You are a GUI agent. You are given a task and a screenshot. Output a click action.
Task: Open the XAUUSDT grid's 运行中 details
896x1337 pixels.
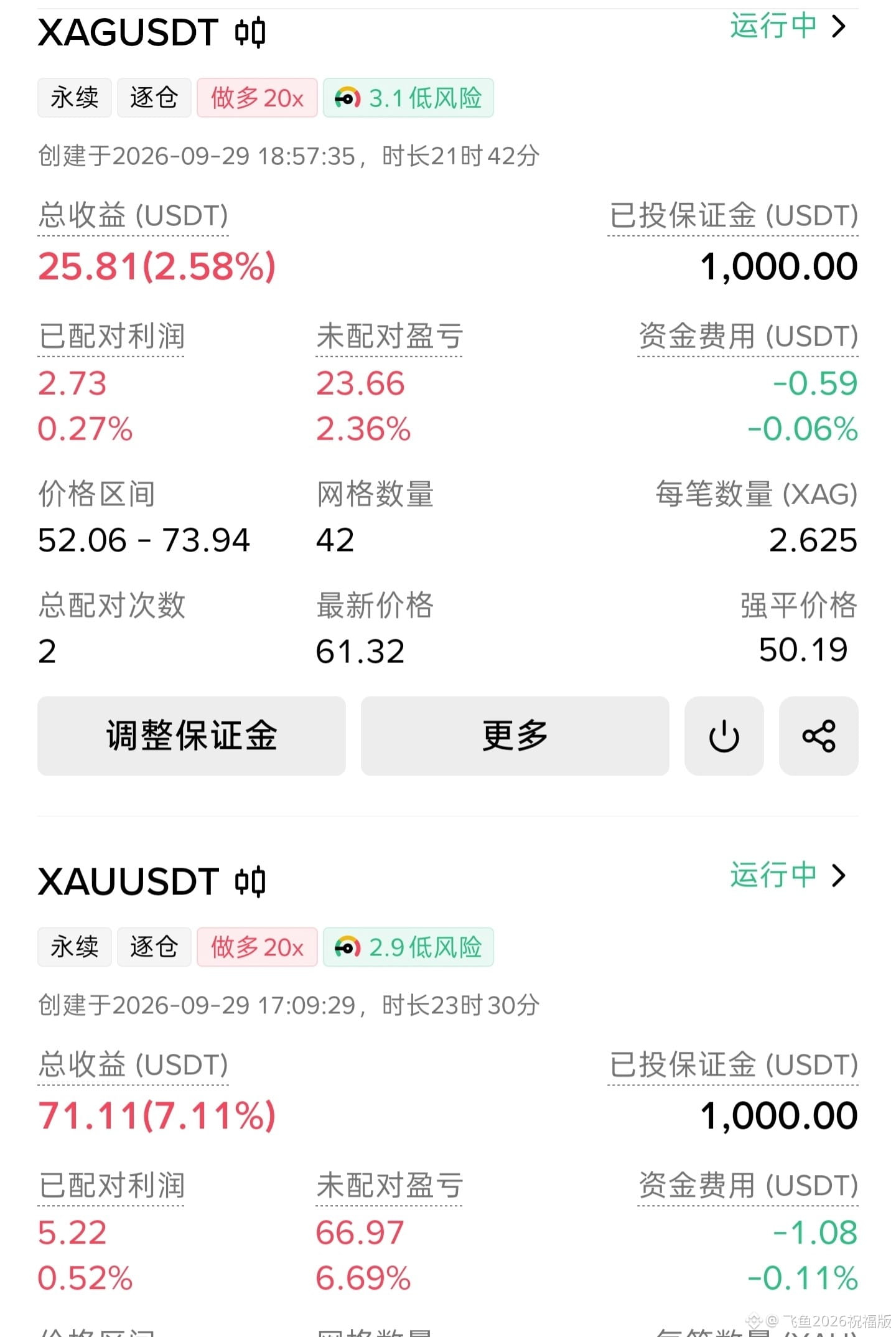click(x=788, y=875)
